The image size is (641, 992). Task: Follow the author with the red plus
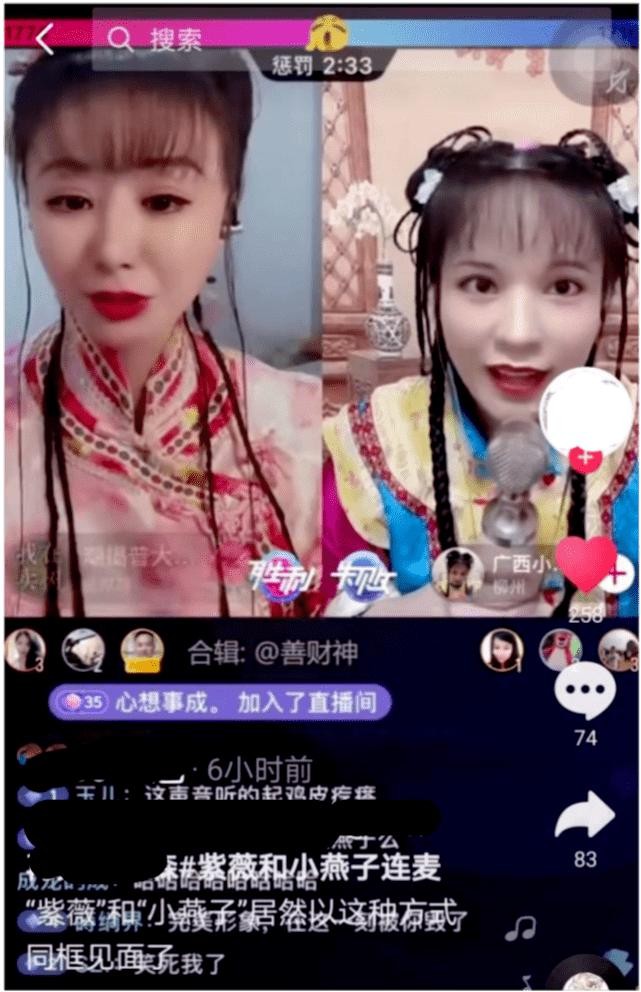(585, 459)
